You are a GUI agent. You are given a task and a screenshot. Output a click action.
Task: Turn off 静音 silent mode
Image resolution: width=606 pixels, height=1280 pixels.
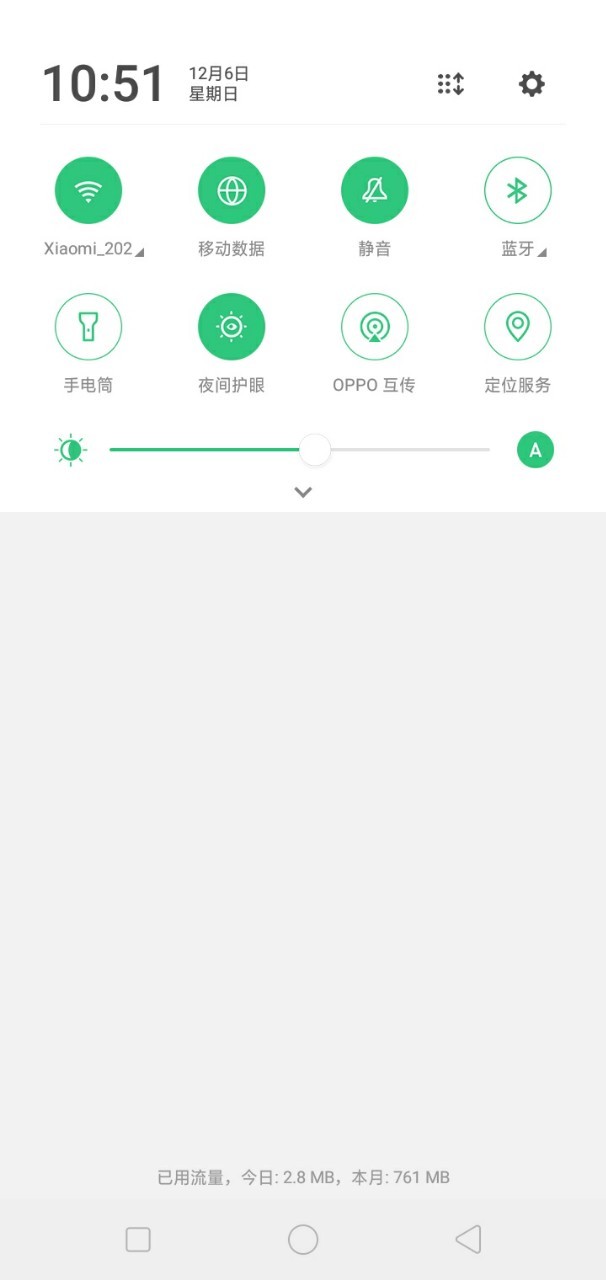[375, 190]
